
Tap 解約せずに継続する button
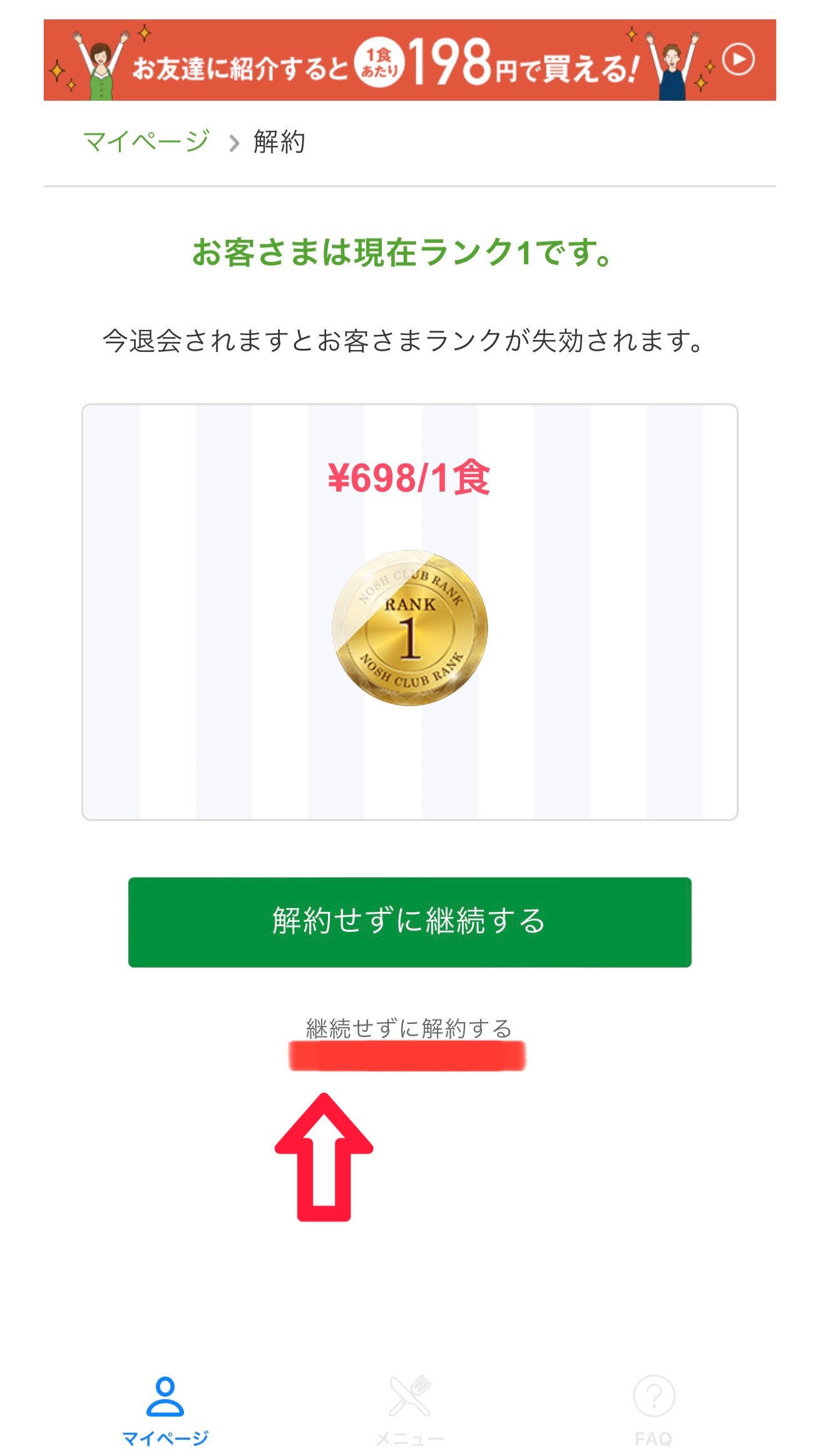(409, 922)
